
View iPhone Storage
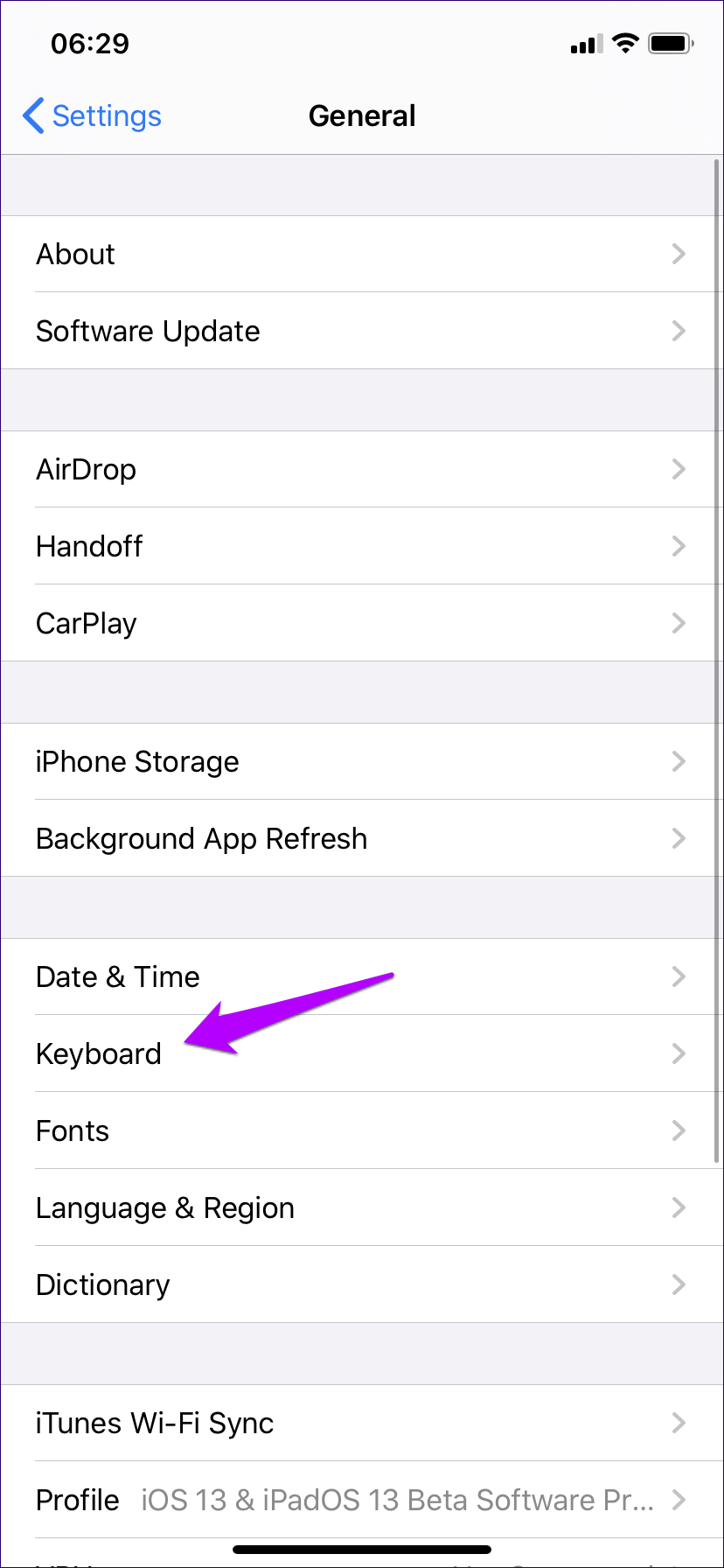coord(350,761)
